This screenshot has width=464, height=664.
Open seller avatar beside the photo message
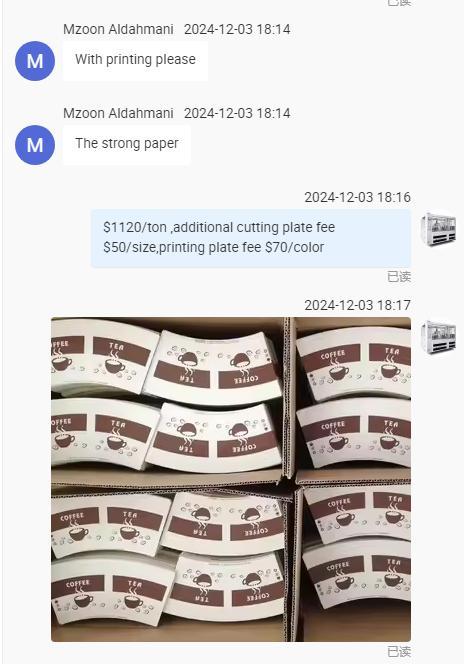(439, 338)
